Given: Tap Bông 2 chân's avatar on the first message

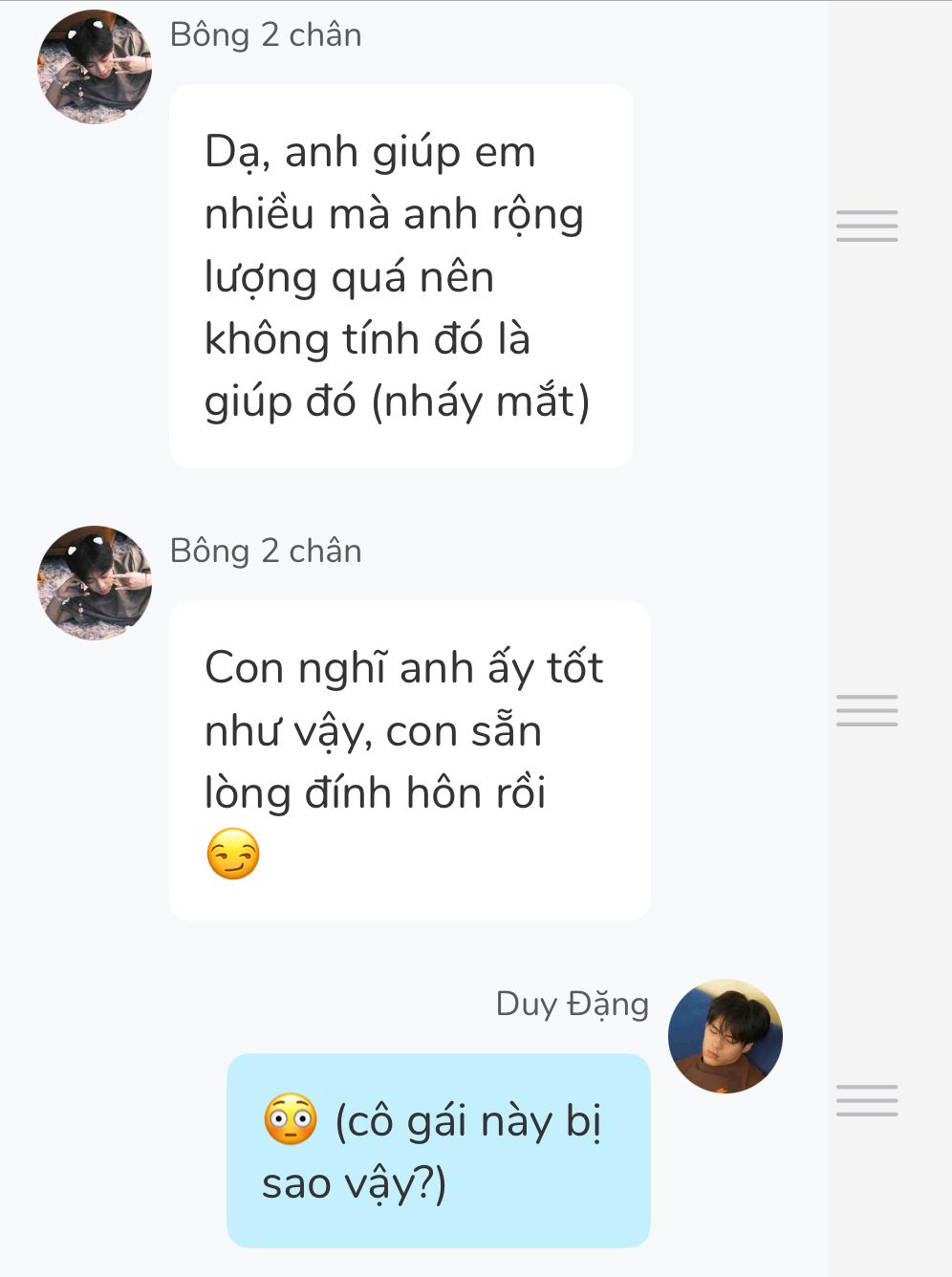Looking at the screenshot, I should 95,67.
